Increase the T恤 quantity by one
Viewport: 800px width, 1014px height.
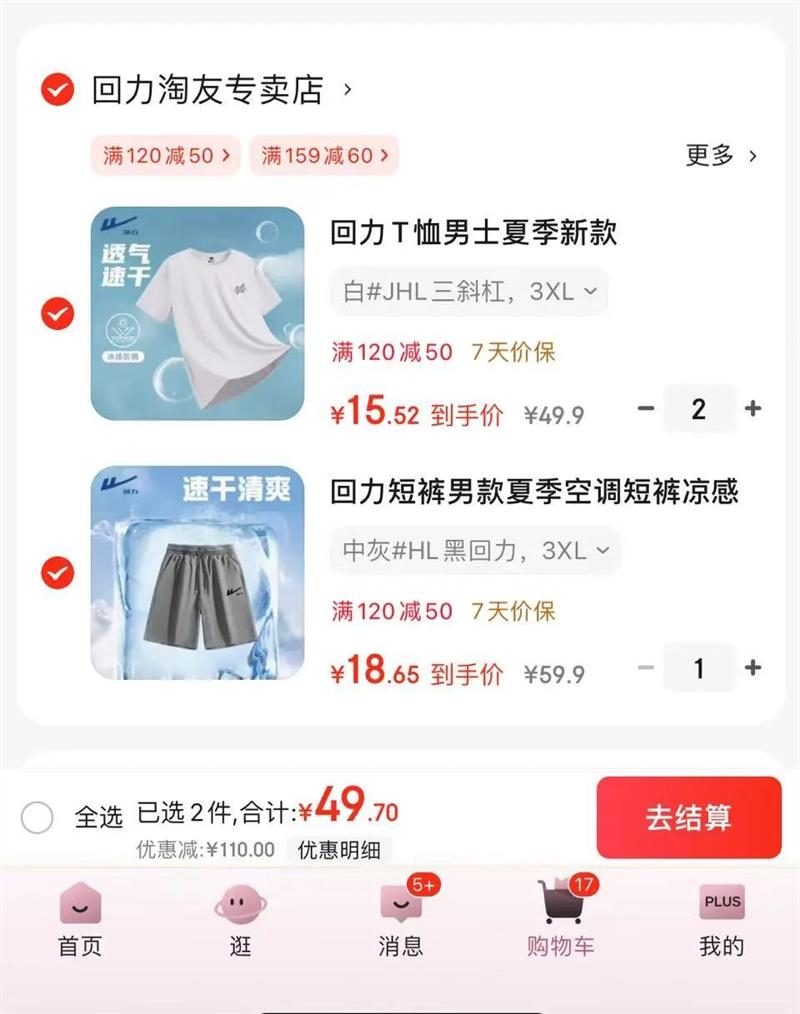tap(753, 408)
